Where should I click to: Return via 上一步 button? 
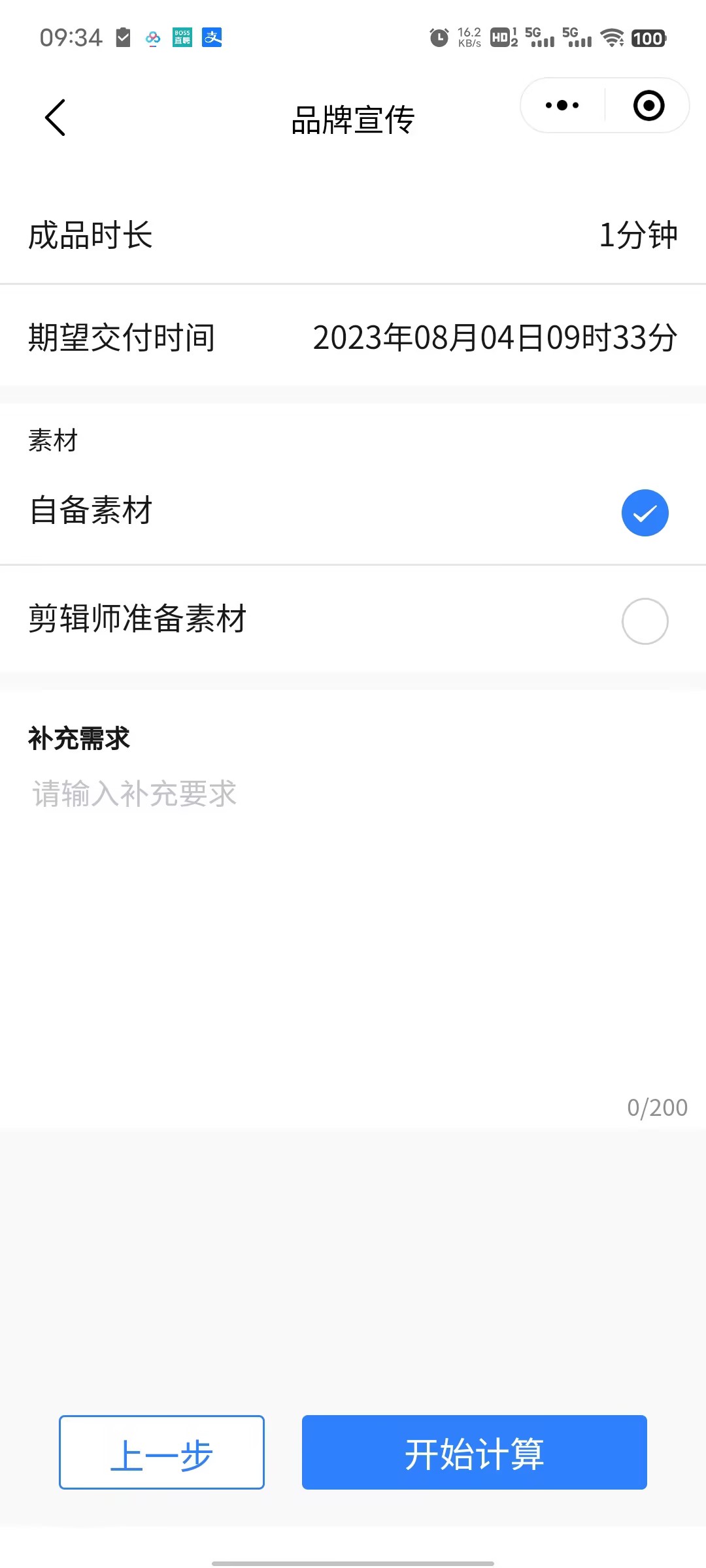(161, 1452)
